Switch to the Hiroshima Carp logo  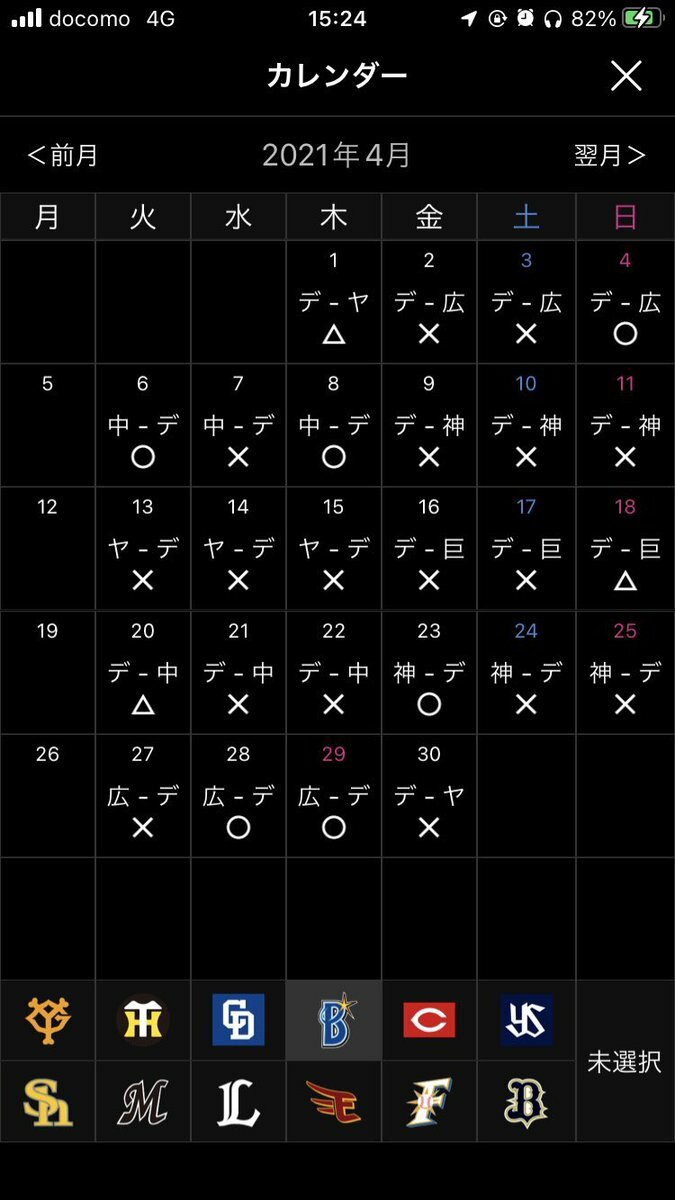click(x=429, y=1020)
